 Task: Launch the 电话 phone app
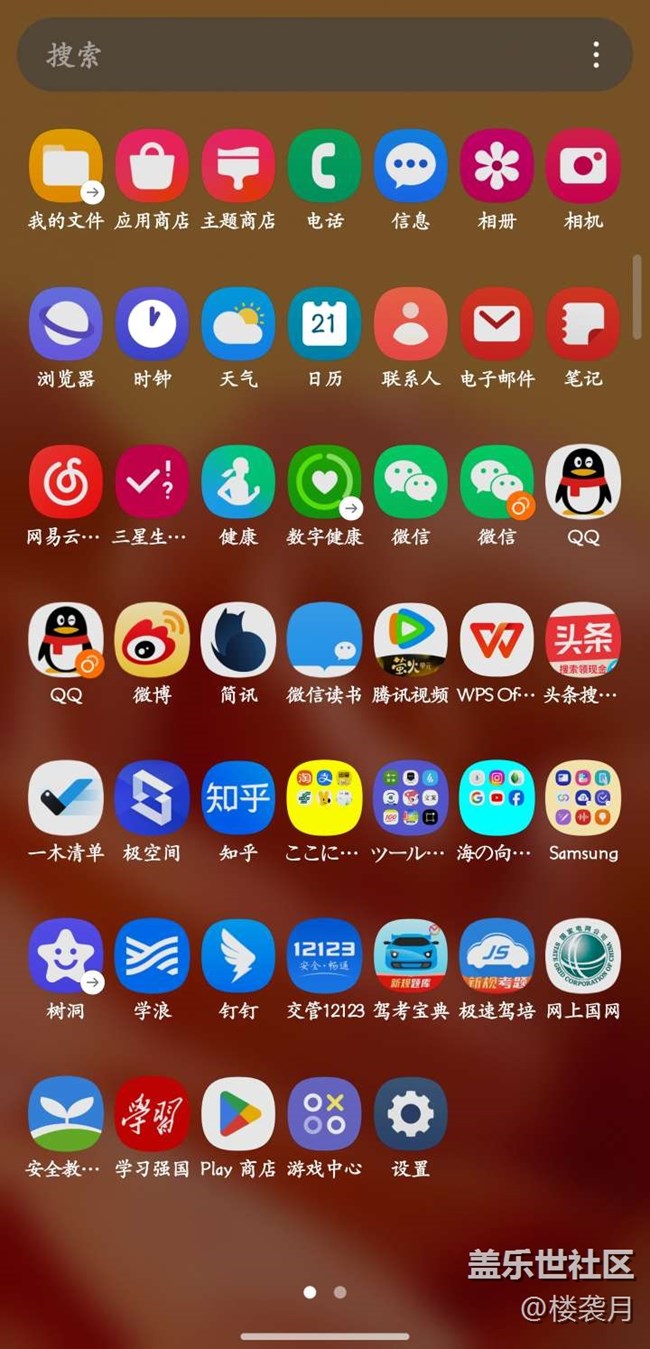[324, 167]
